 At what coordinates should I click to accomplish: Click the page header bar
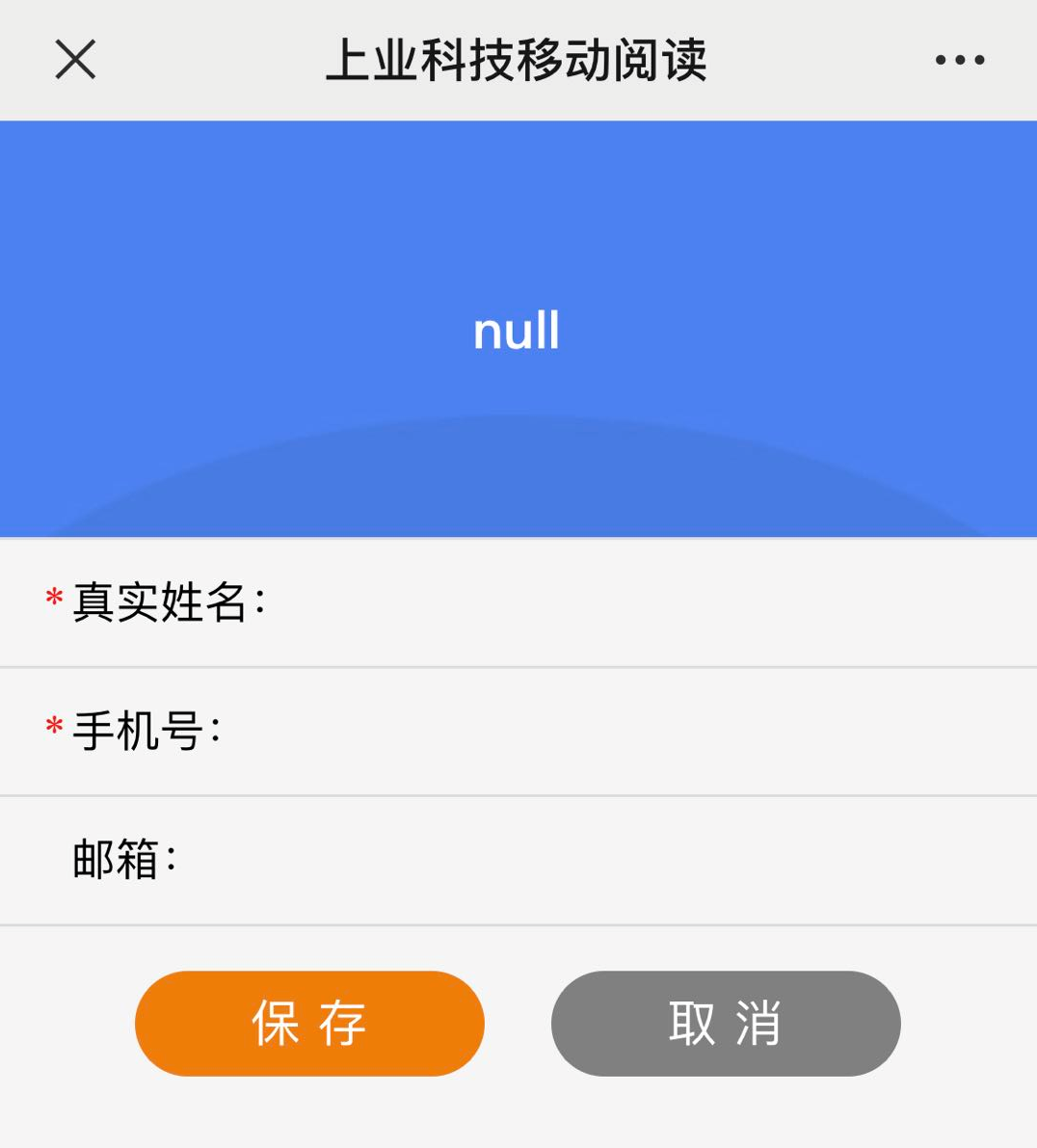(x=517, y=60)
